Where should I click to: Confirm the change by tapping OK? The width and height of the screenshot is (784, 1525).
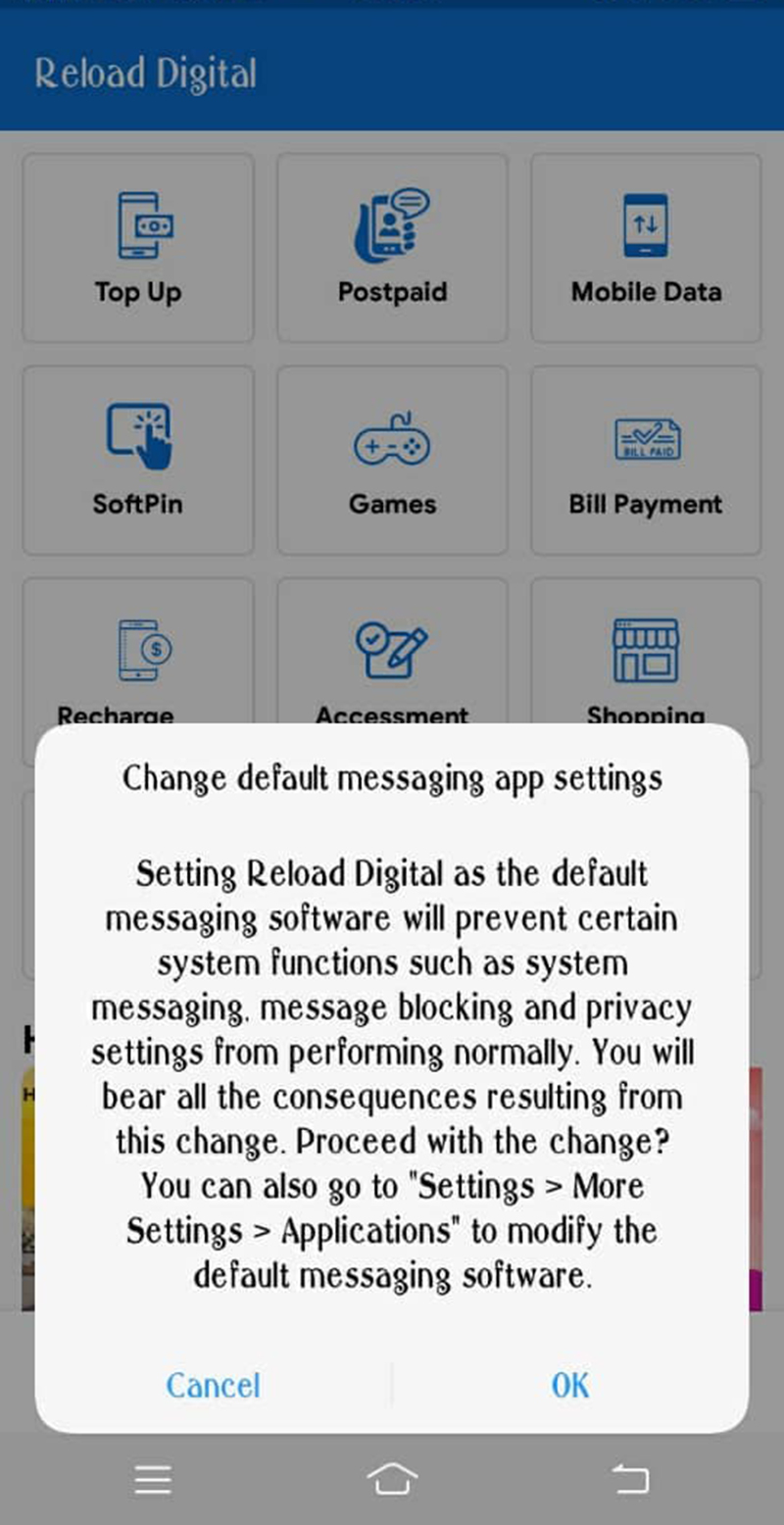[570, 1385]
